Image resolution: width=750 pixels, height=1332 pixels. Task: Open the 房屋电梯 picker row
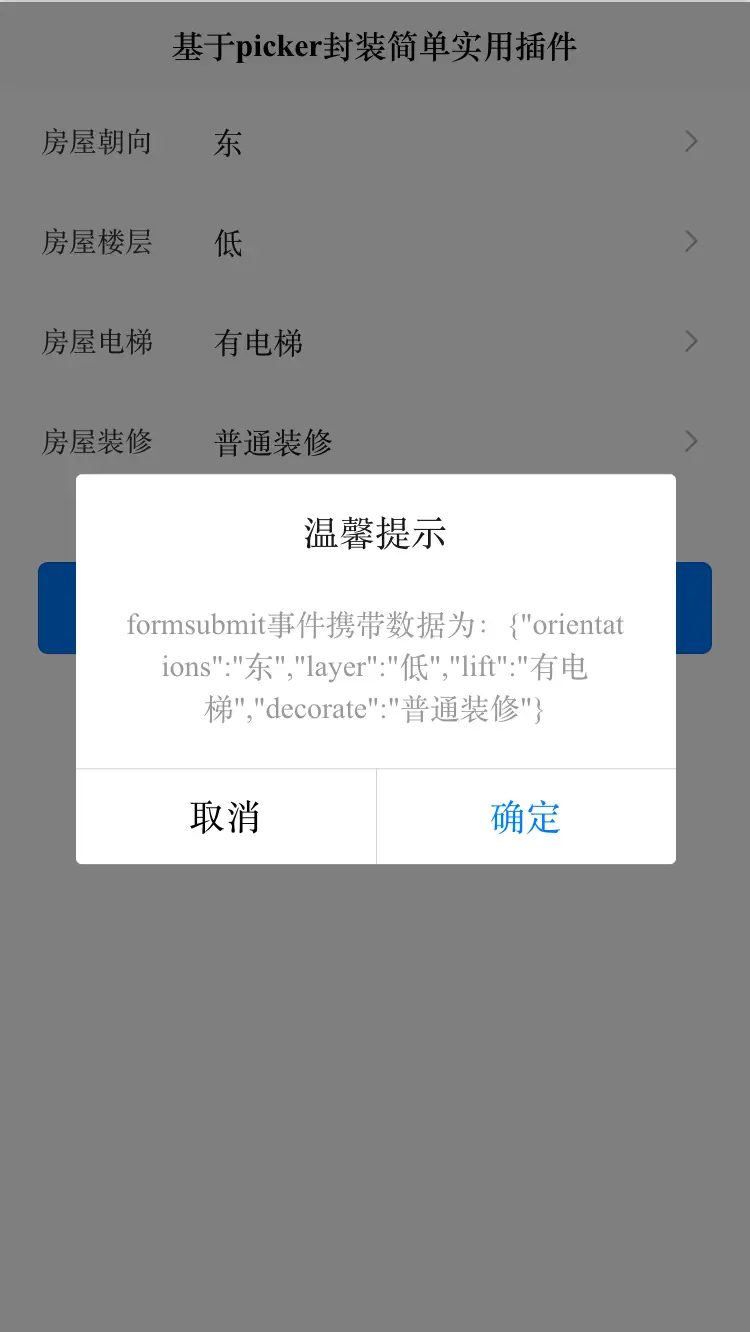click(375, 342)
